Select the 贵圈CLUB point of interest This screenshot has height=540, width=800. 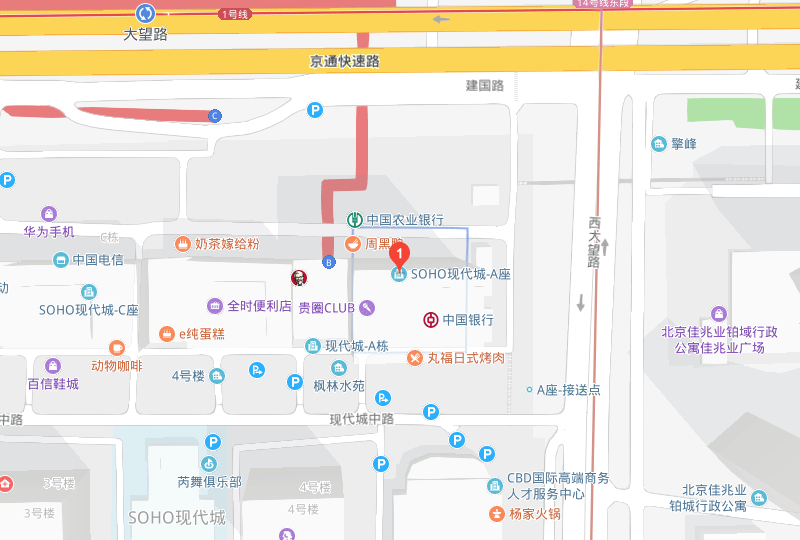tap(326, 308)
